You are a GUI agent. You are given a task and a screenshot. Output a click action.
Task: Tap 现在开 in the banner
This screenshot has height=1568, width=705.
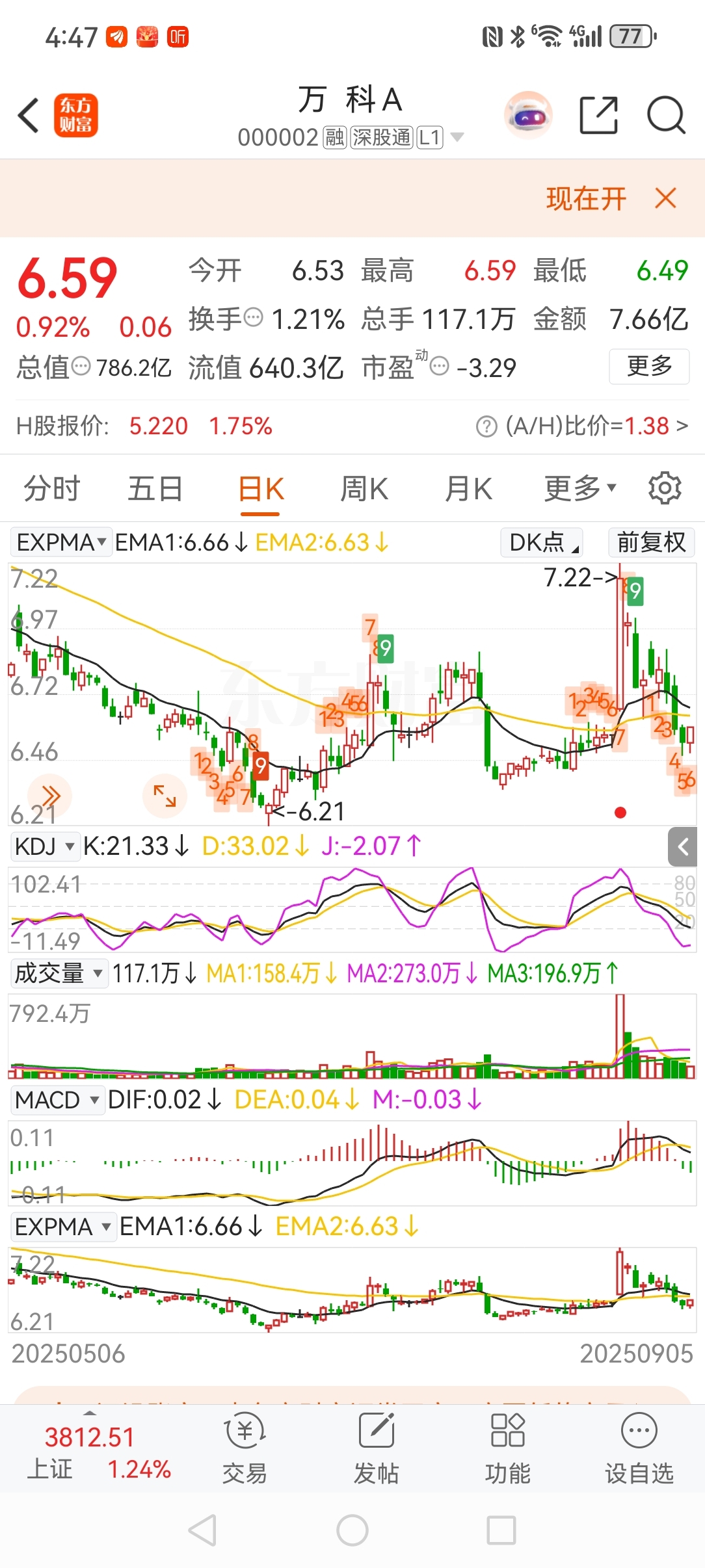(586, 198)
